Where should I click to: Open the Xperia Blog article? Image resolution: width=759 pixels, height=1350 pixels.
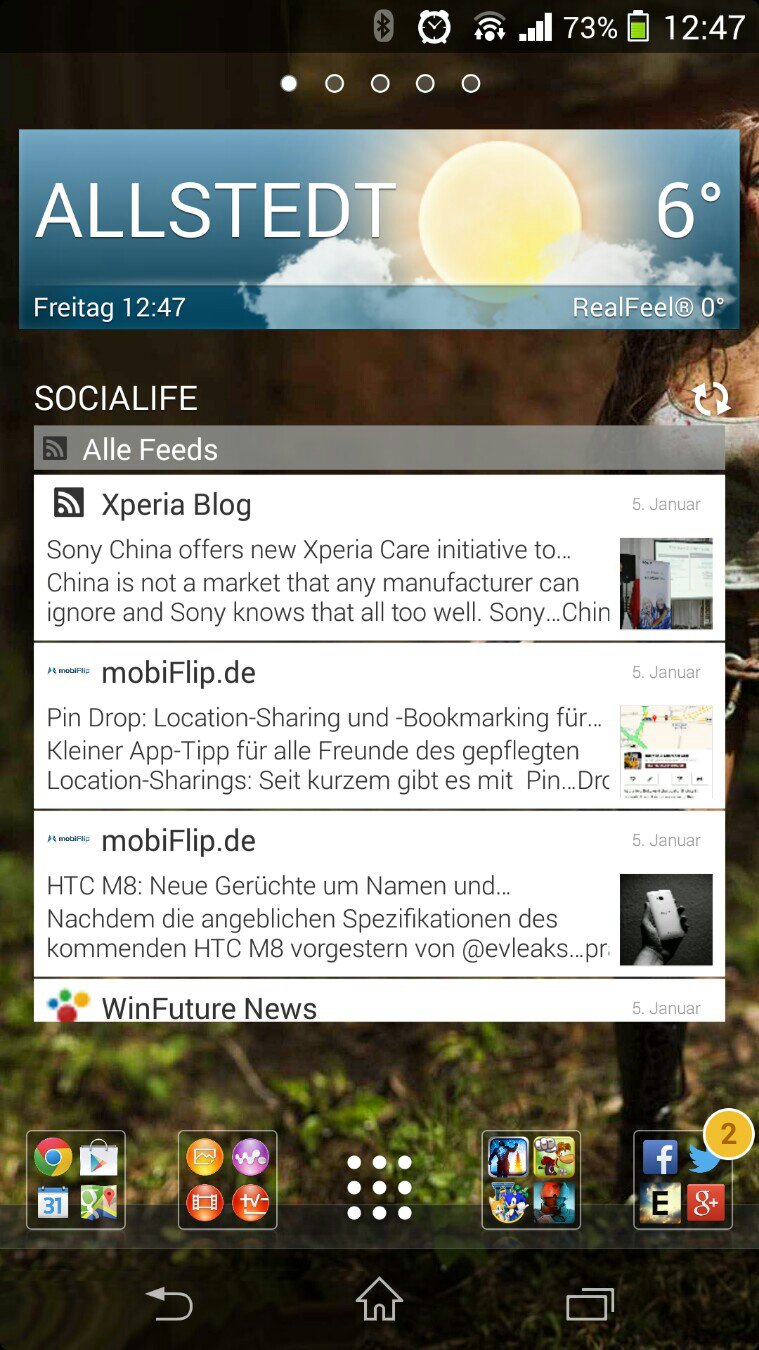click(379, 558)
